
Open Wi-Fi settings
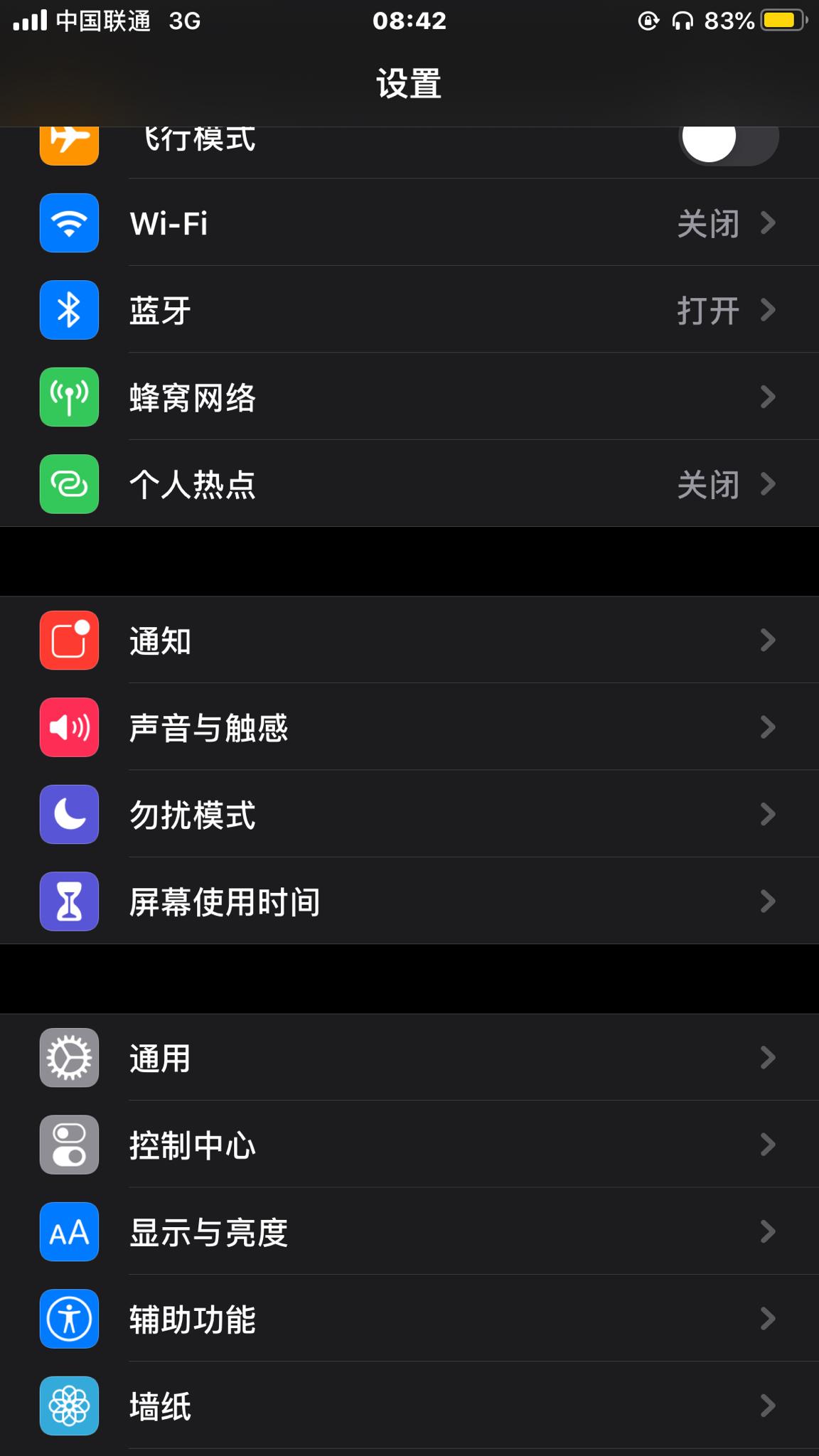pyautogui.click(x=409, y=223)
